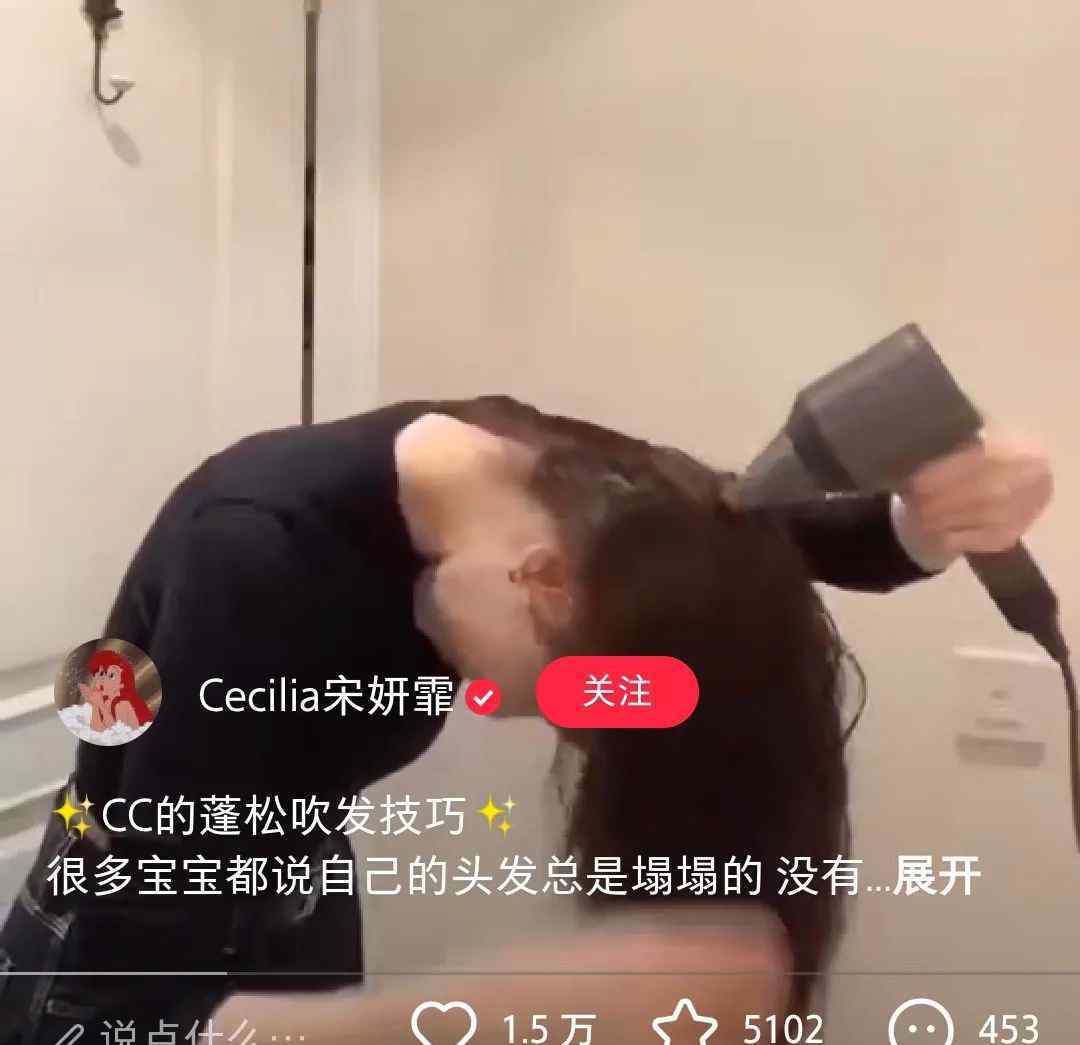
Task: Follow Cecilia宋妍霏 with the 关注 button
Action: 617,692
